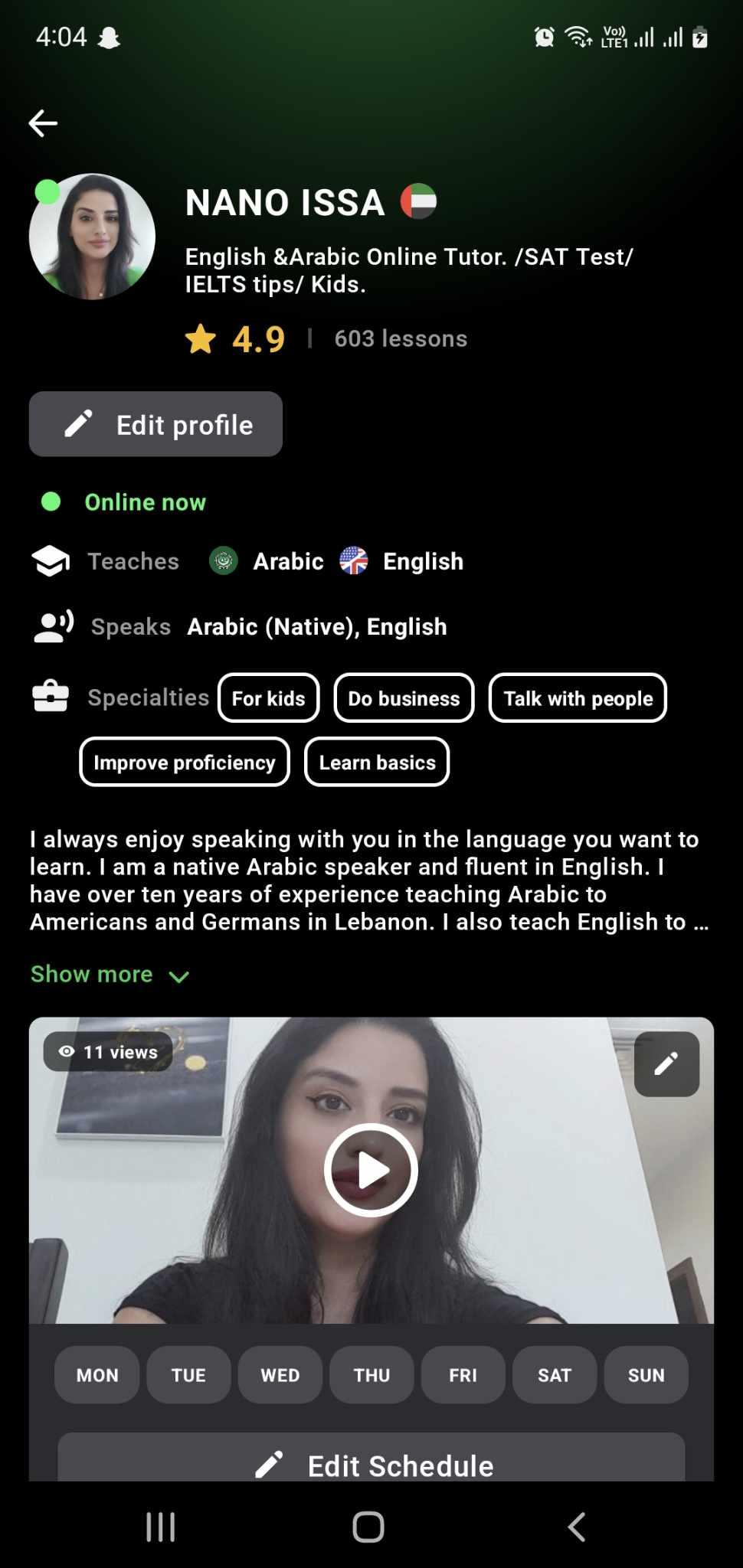The height and width of the screenshot is (1568, 743).
Task: Select the SUN day chip
Action: [x=646, y=1374]
